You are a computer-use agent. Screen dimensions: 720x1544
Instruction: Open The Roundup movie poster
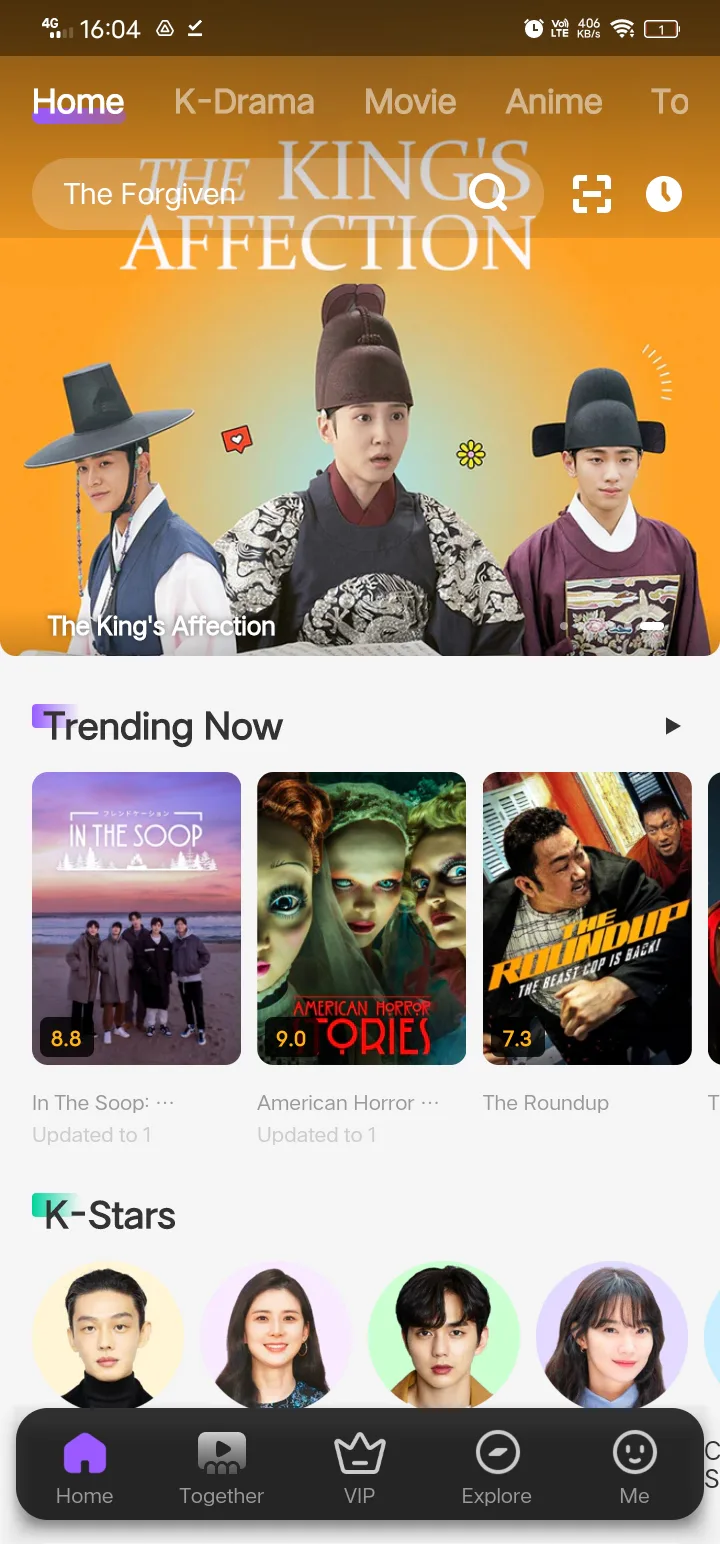pyautogui.click(x=587, y=918)
